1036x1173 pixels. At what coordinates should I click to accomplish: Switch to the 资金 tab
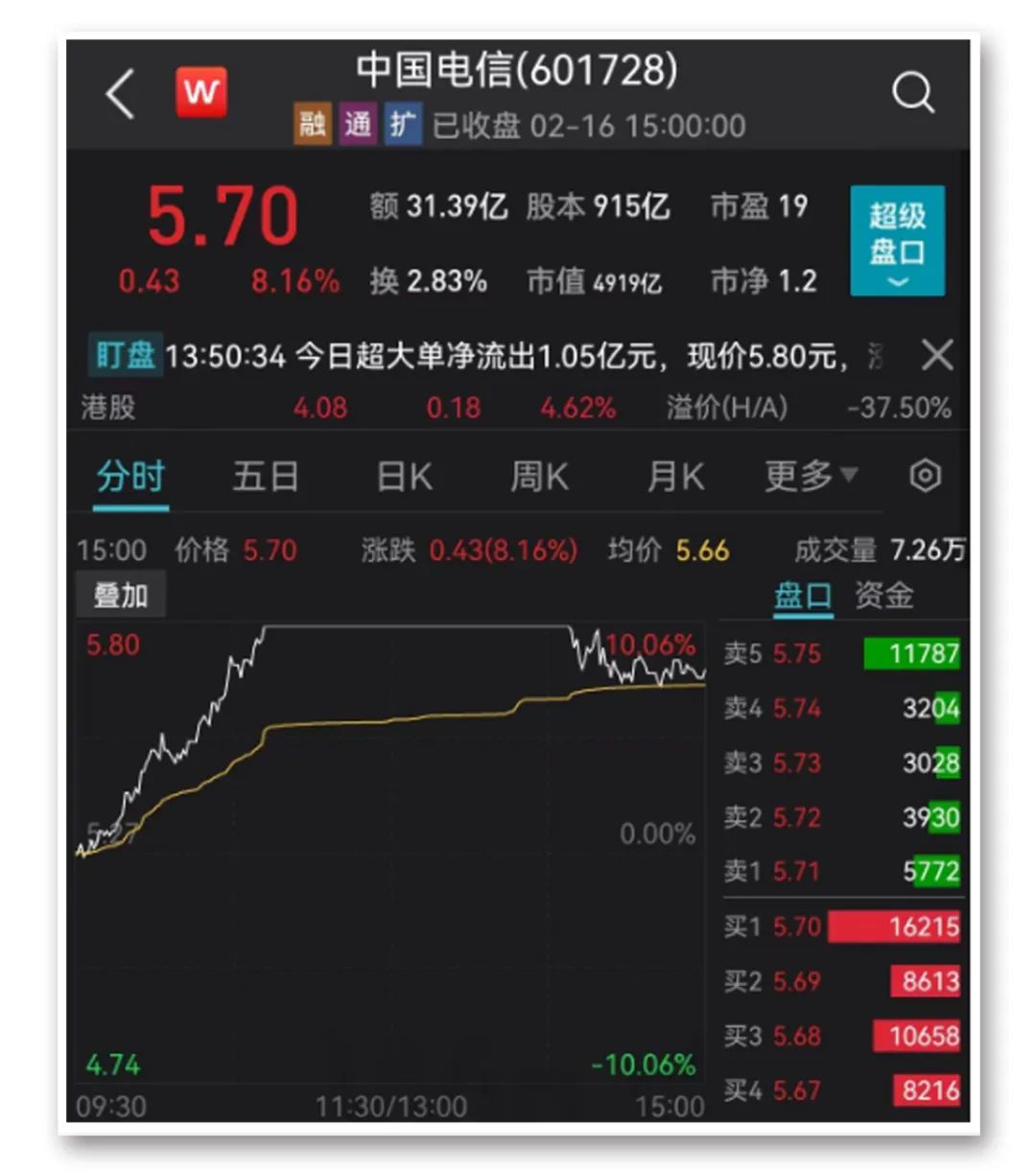[x=883, y=596]
